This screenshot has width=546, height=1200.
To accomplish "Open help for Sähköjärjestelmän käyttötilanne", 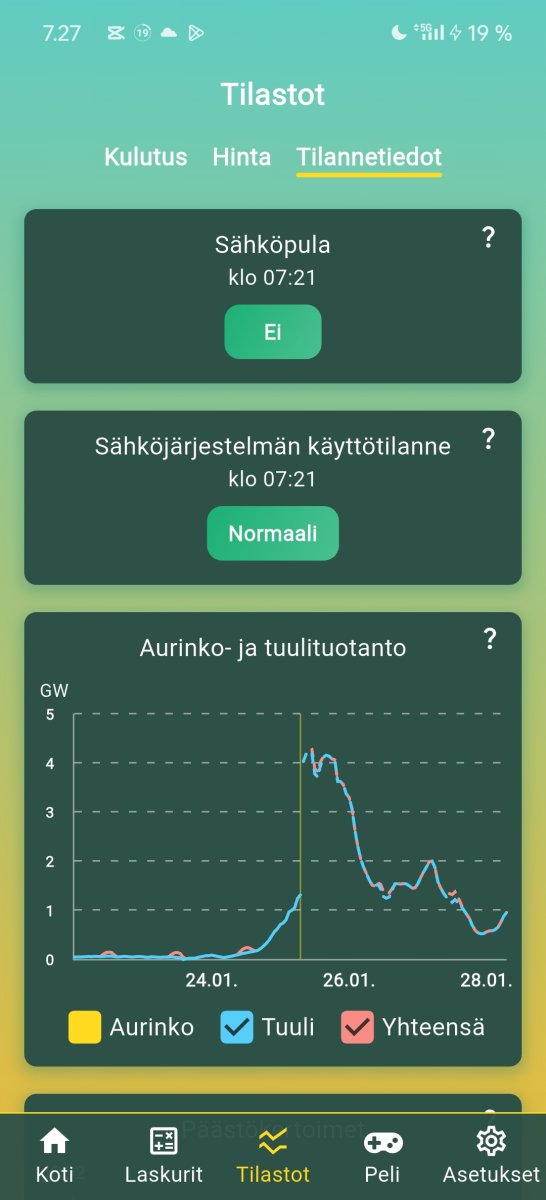I will (x=489, y=438).
